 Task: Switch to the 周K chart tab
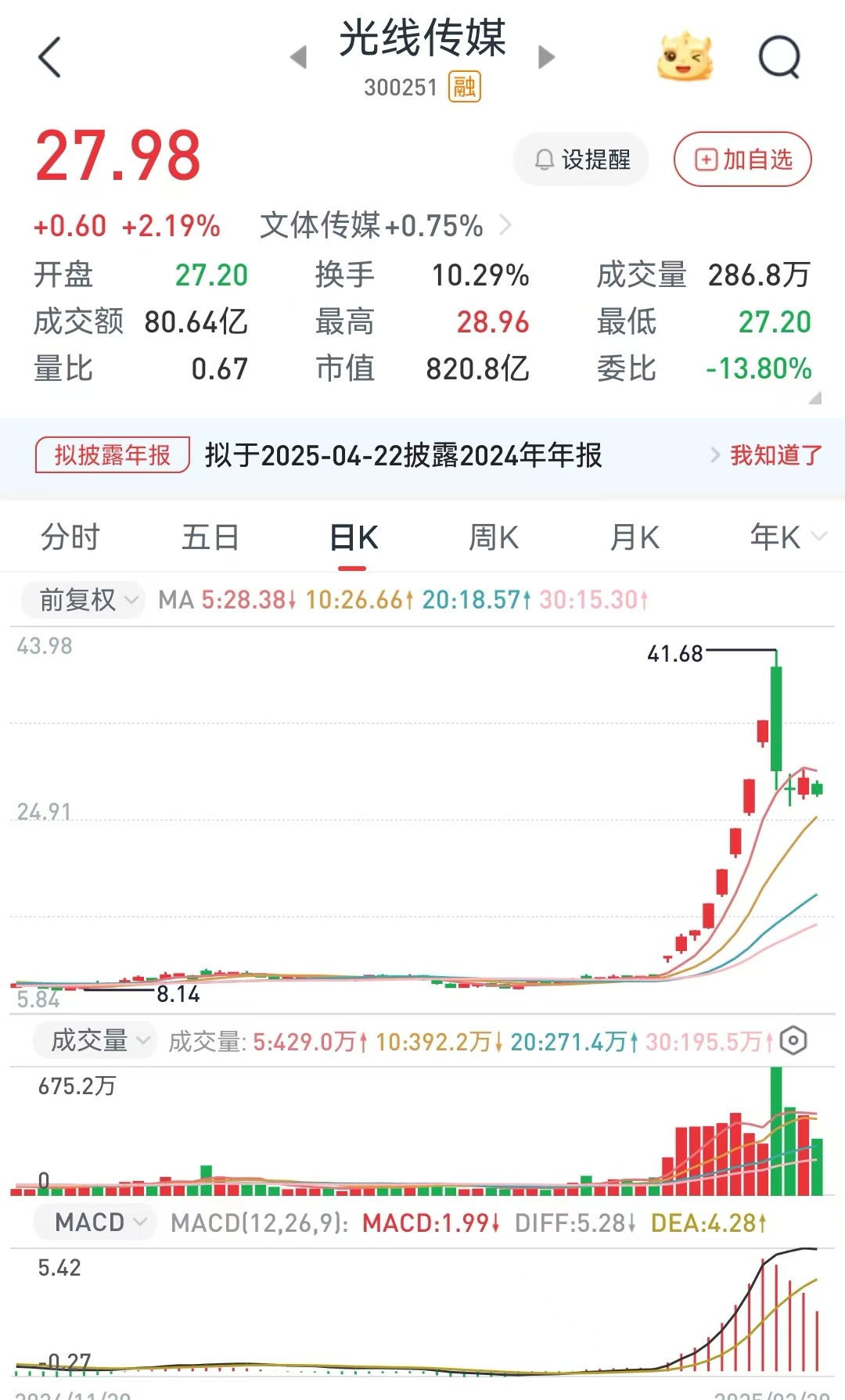(493, 537)
